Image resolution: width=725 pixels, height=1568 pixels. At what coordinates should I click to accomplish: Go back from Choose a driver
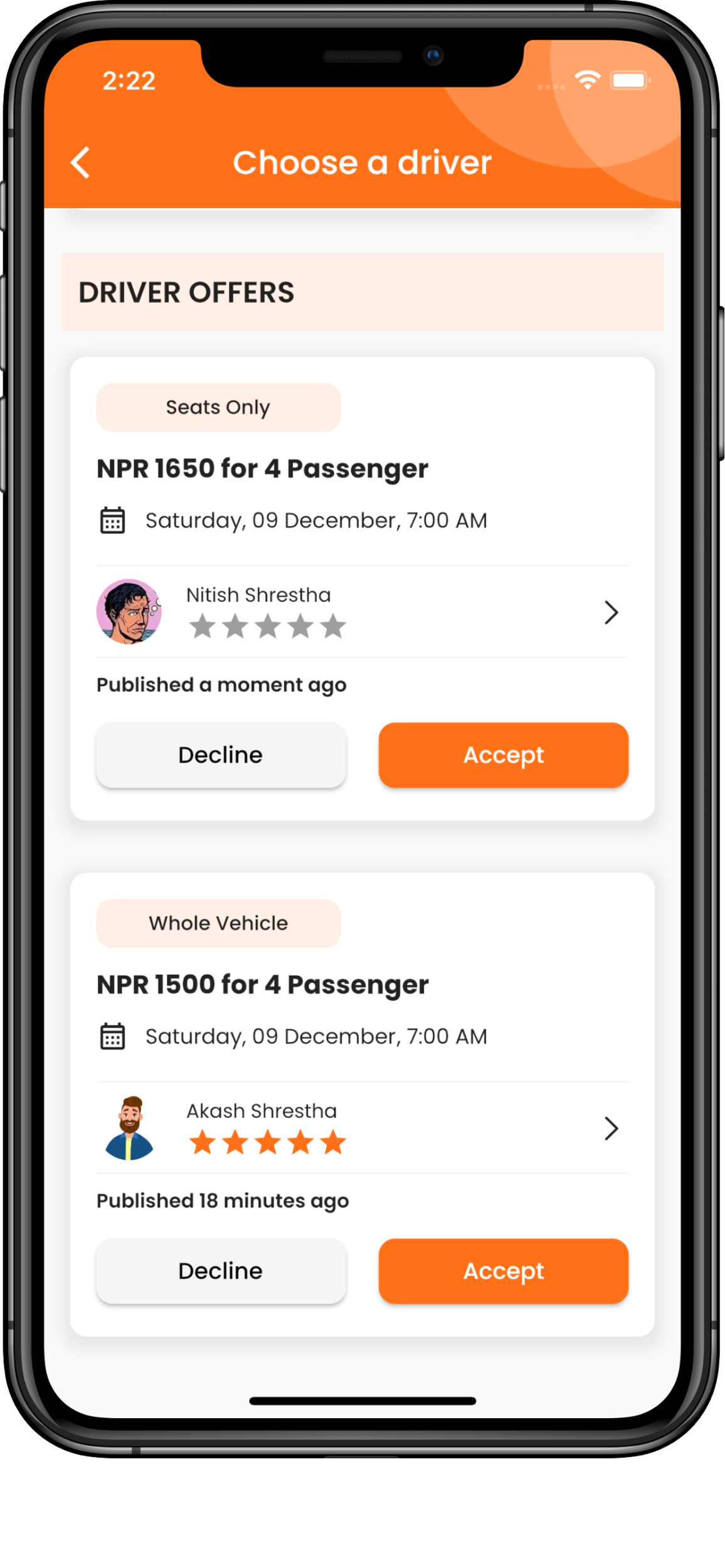80,163
